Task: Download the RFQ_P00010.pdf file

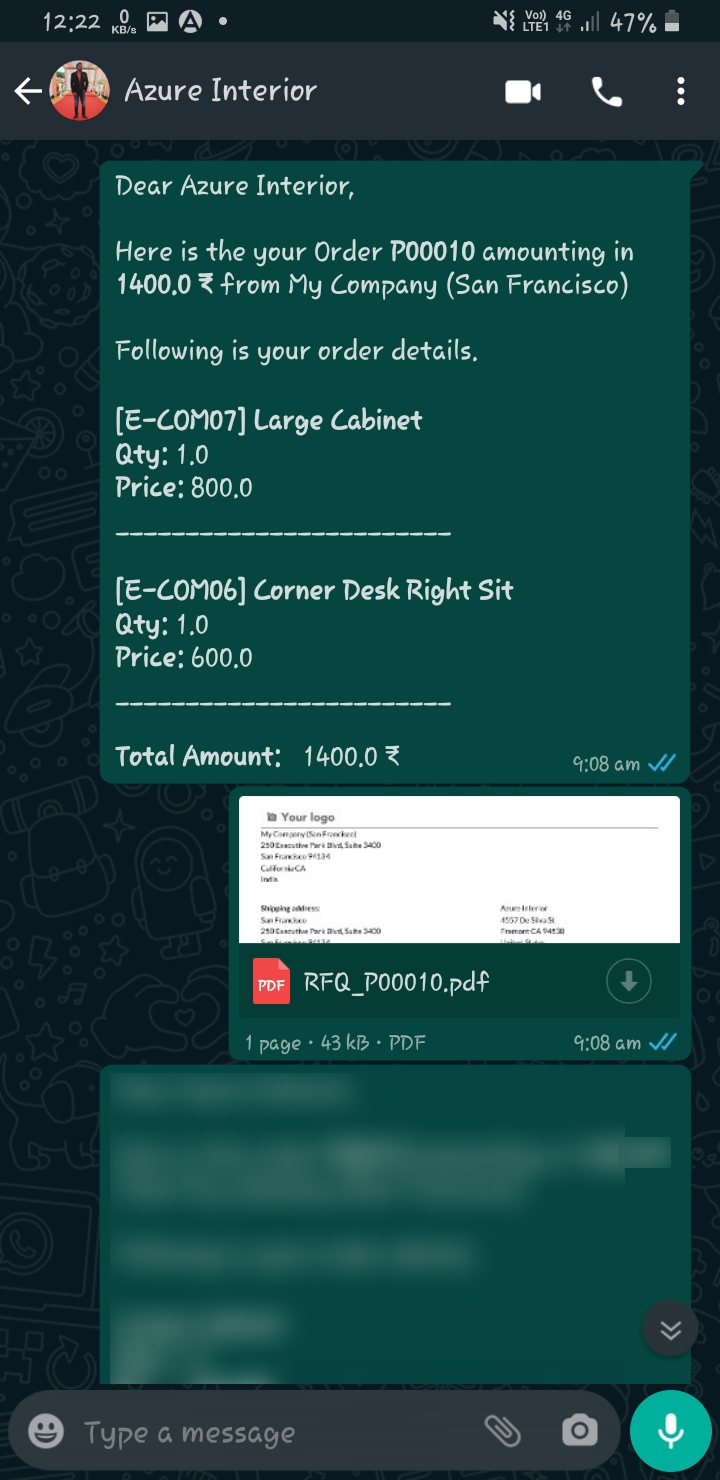Action: pos(629,981)
